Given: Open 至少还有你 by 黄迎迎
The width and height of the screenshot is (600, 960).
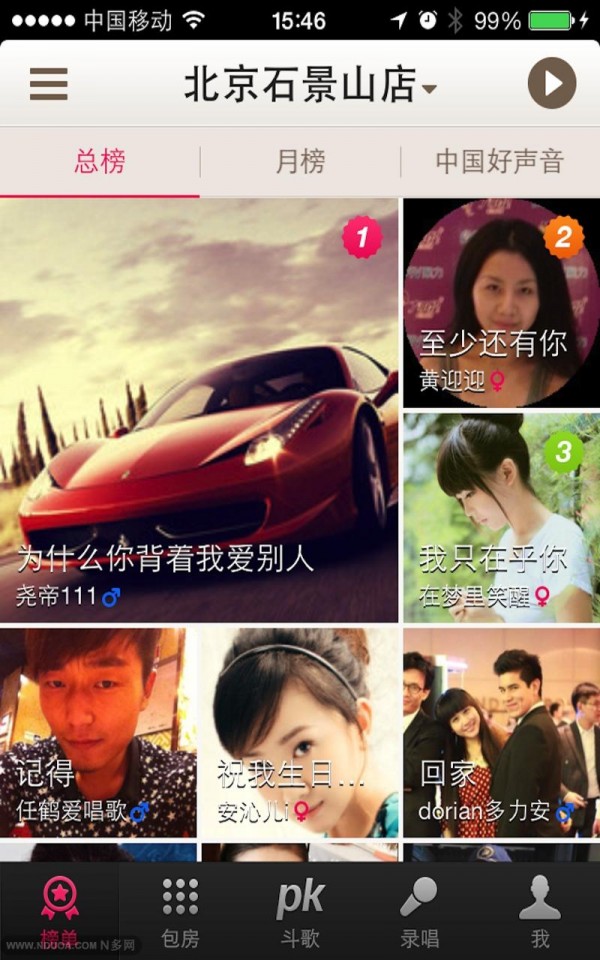Looking at the screenshot, I should click(x=501, y=304).
